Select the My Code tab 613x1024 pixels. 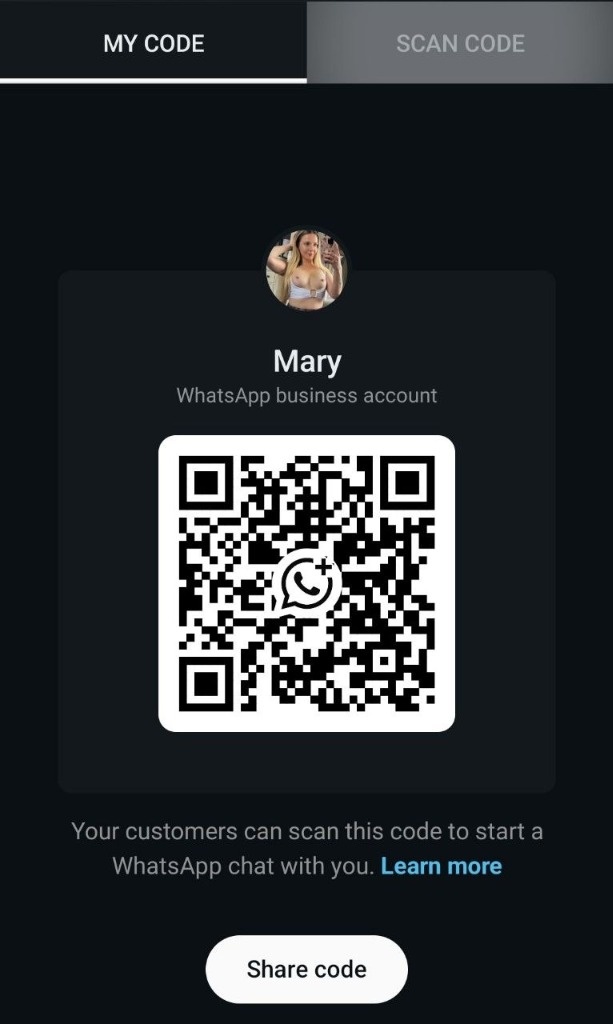(x=153, y=43)
